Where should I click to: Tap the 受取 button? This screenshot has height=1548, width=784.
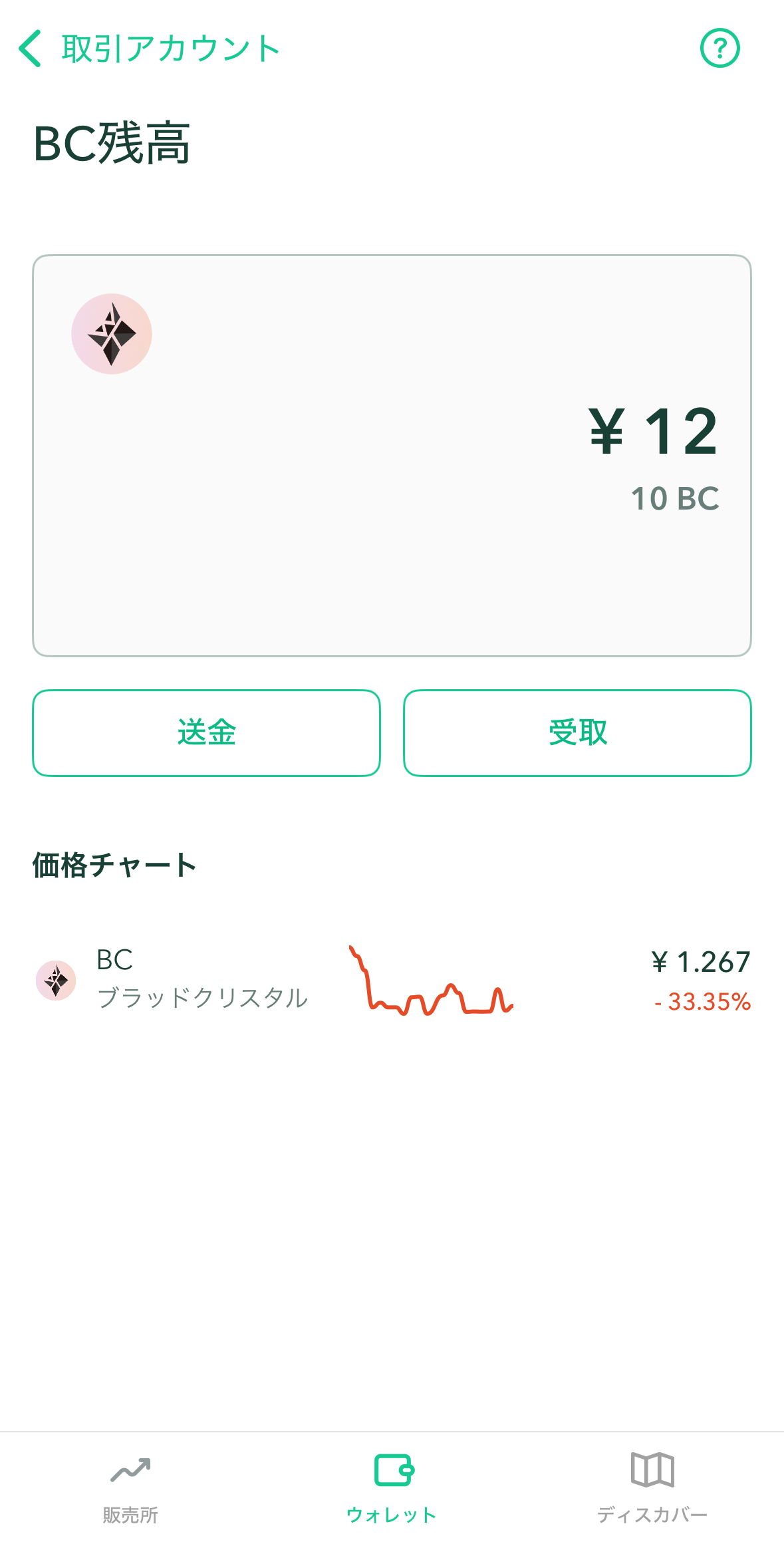(577, 732)
